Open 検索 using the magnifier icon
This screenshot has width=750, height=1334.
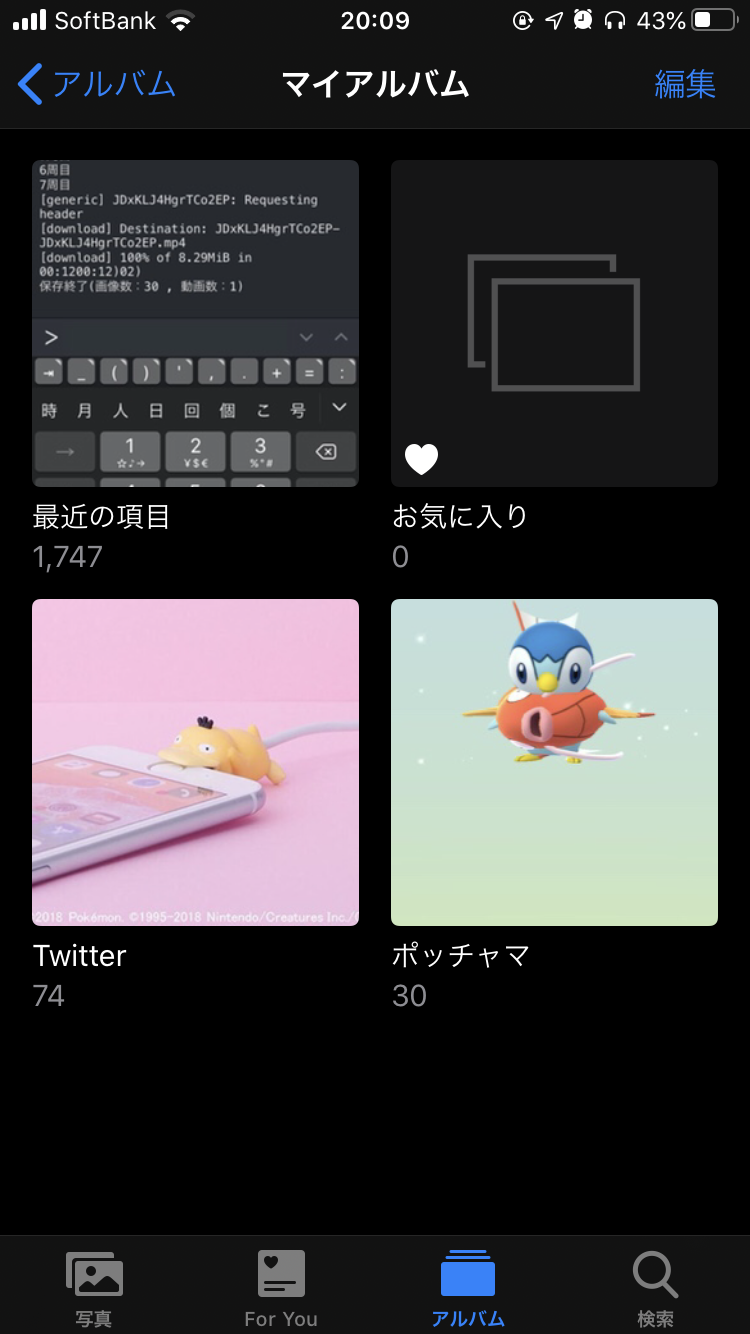point(655,1273)
